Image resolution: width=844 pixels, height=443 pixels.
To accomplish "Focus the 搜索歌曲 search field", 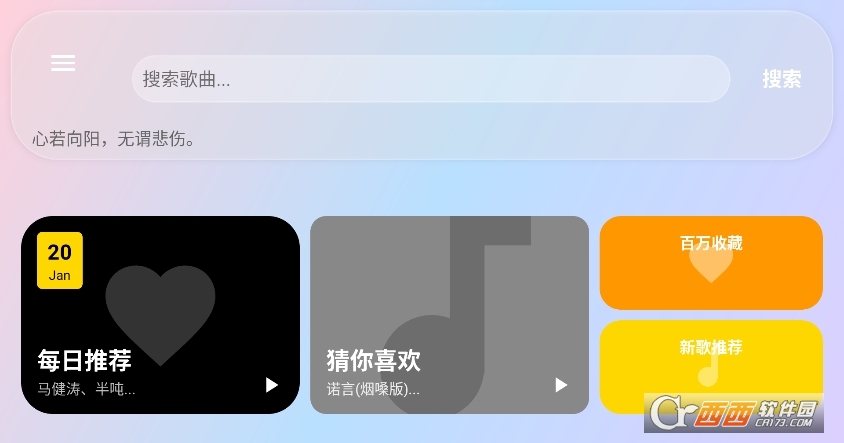I will [430, 79].
